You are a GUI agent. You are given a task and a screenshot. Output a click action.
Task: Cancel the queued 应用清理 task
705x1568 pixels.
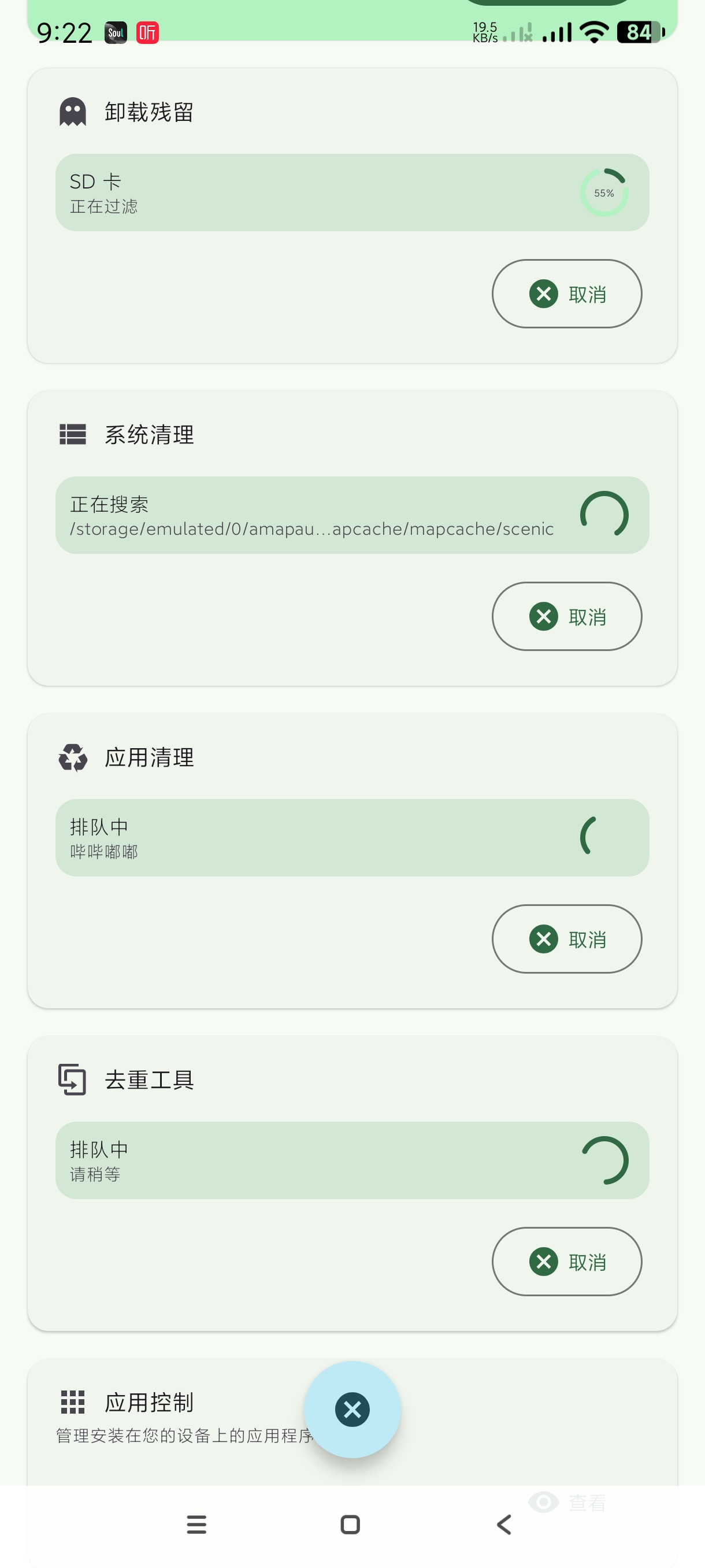(x=566, y=939)
